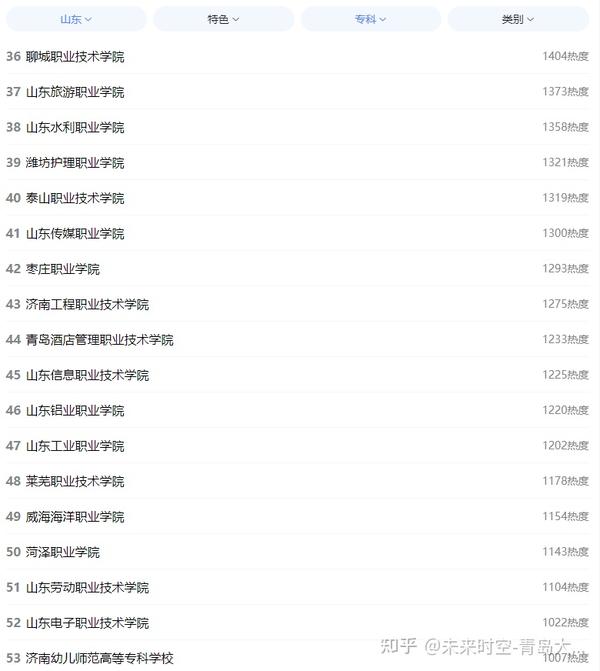View 山东工业职业学院 row
600x671 pixels.
point(75,446)
